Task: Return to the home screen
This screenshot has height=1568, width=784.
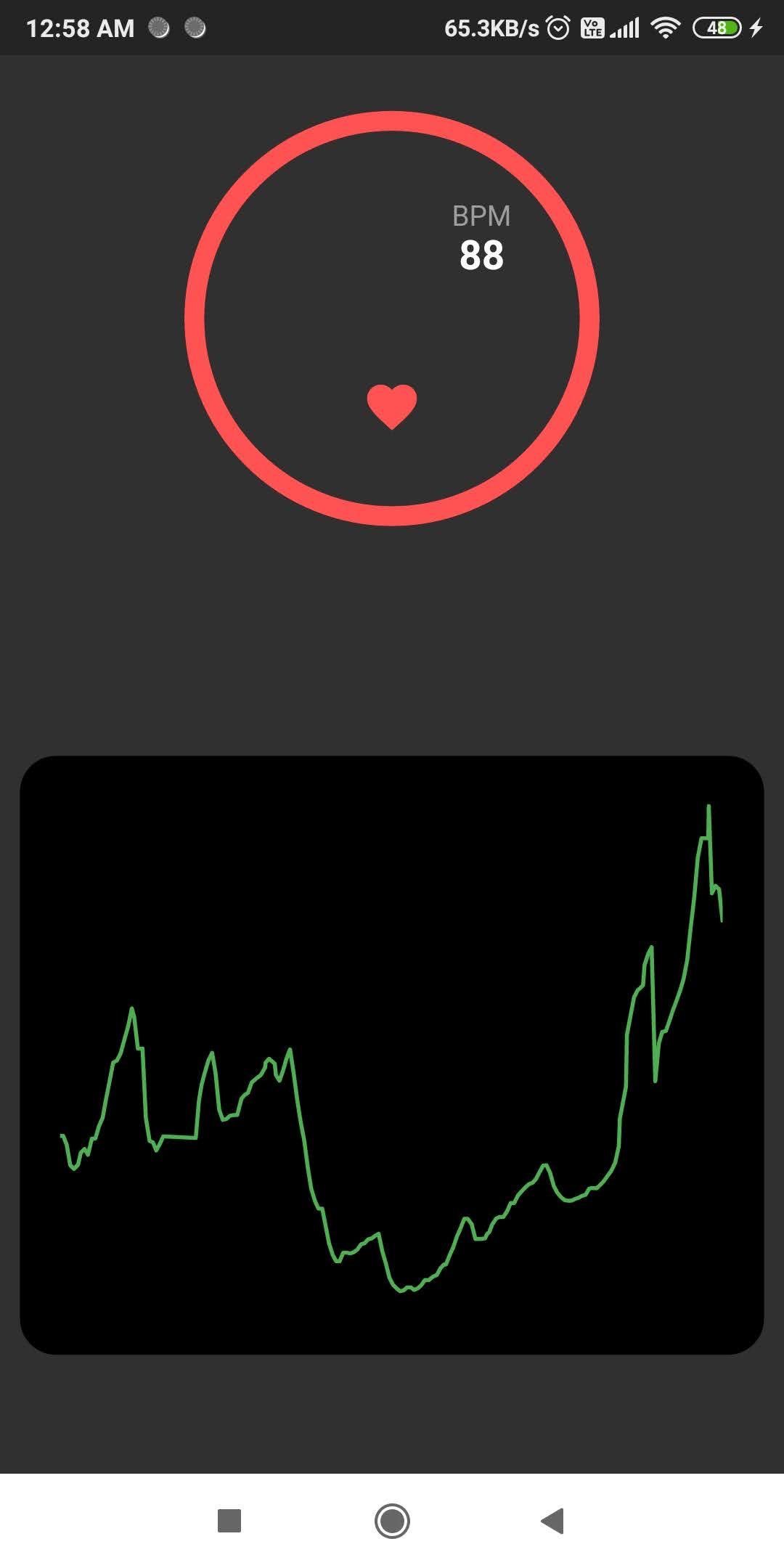Action: 392,1520
